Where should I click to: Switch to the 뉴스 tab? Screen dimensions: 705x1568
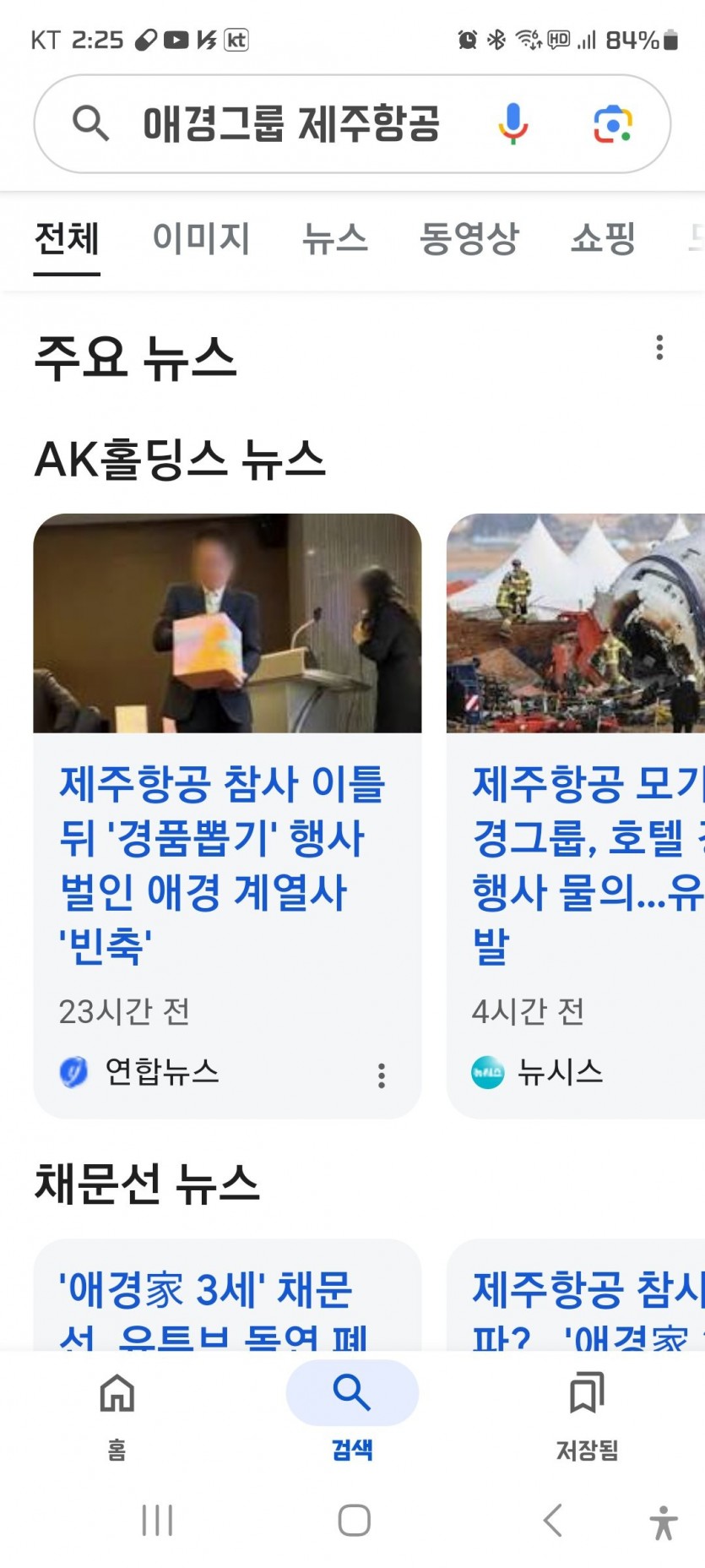pyautogui.click(x=335, y=239)
